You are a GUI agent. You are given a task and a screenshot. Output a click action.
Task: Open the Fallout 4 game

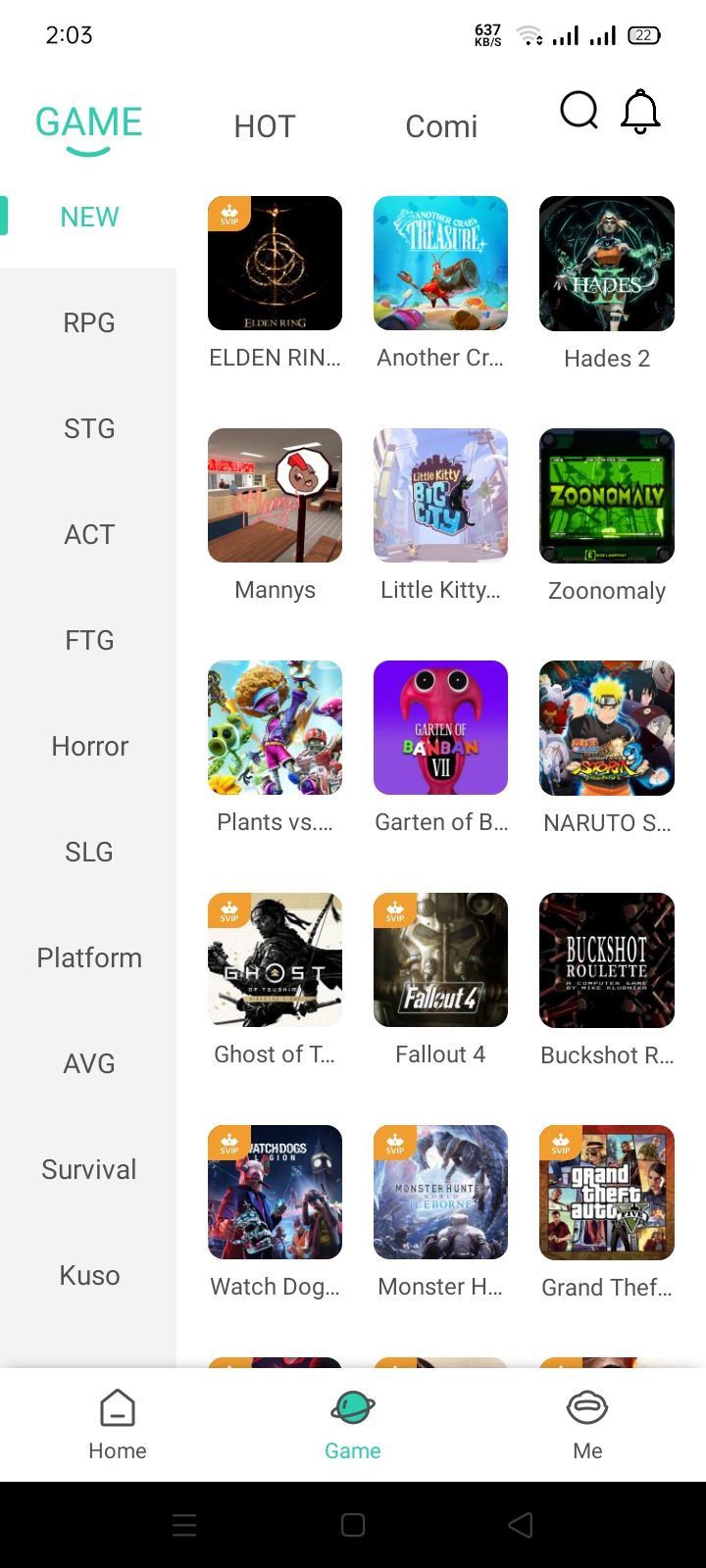click(440, 960)
